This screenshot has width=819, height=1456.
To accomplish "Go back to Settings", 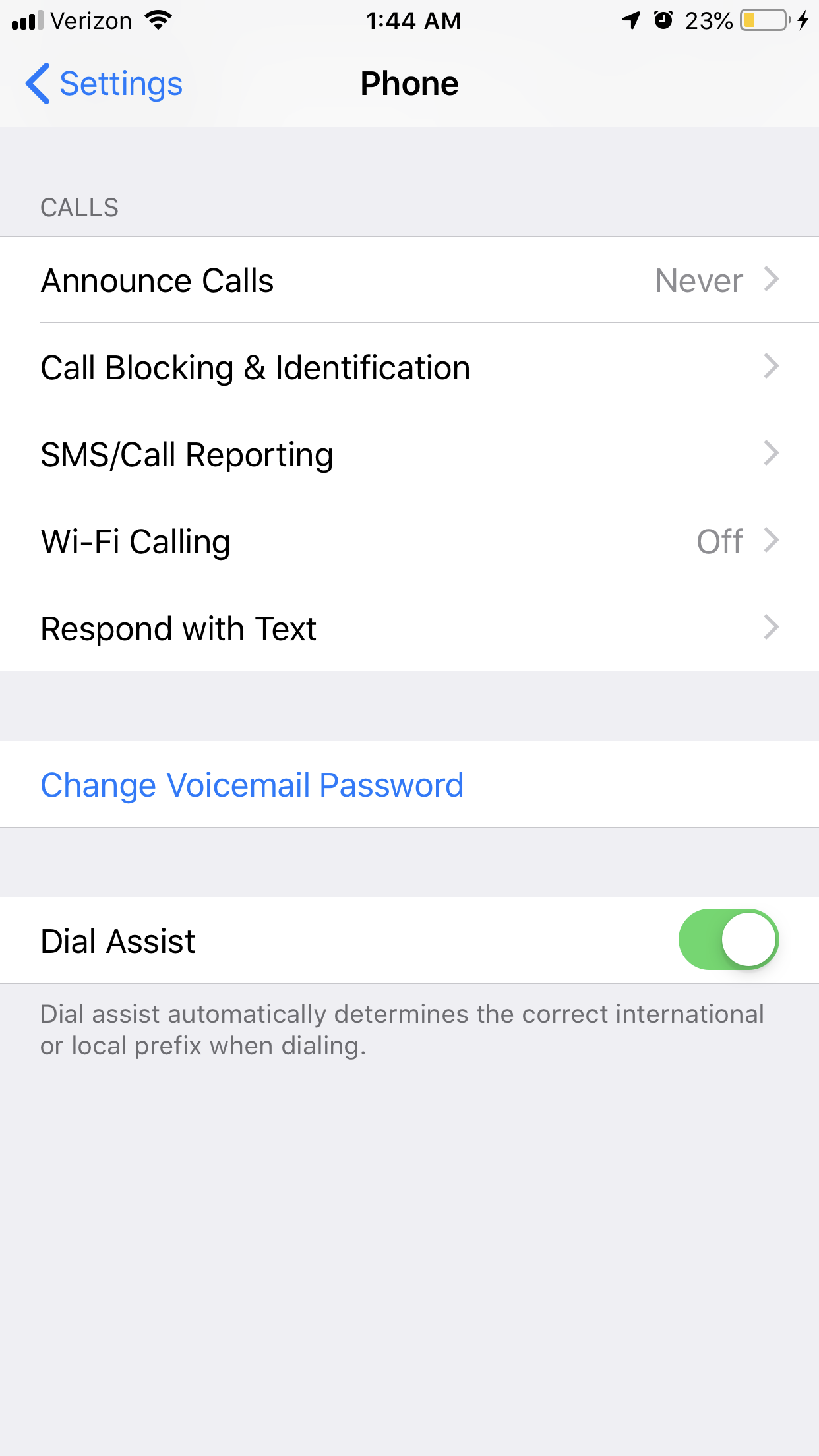I will pos(104,84).
